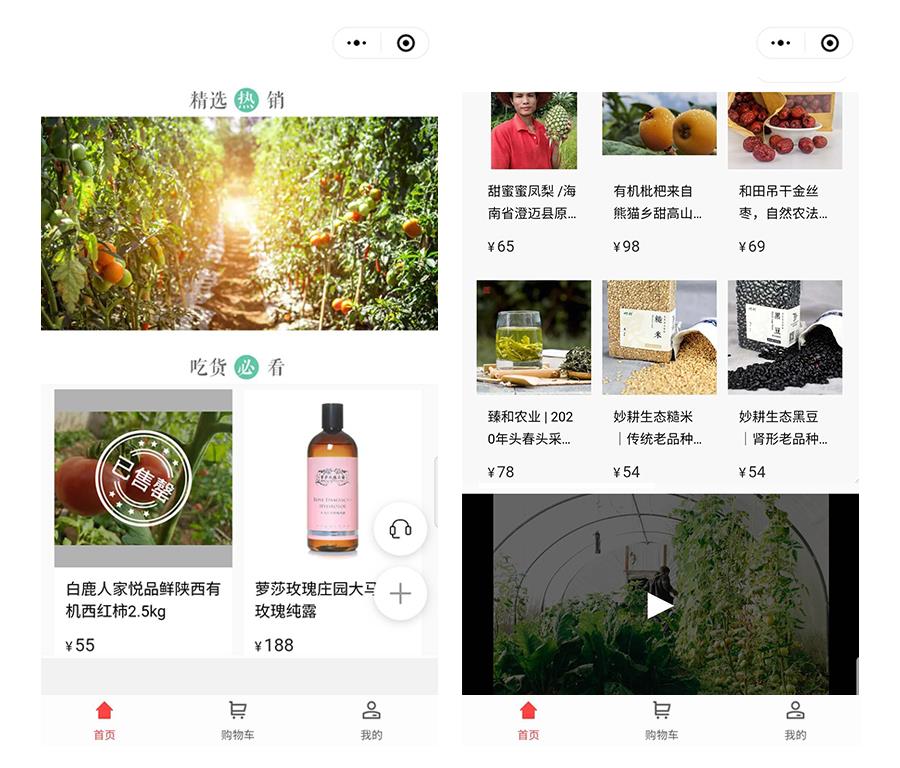Contact customer service via the headset icon

400,529
